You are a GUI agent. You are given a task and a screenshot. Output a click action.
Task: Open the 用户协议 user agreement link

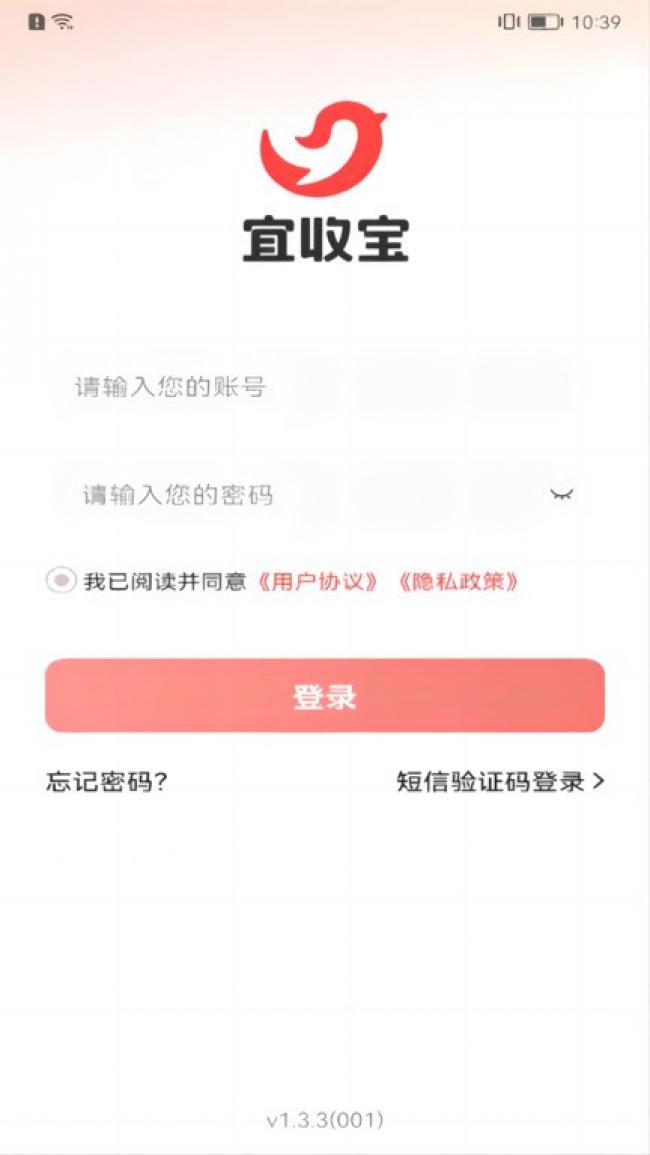pyautogui.click(x=318, y=581)
